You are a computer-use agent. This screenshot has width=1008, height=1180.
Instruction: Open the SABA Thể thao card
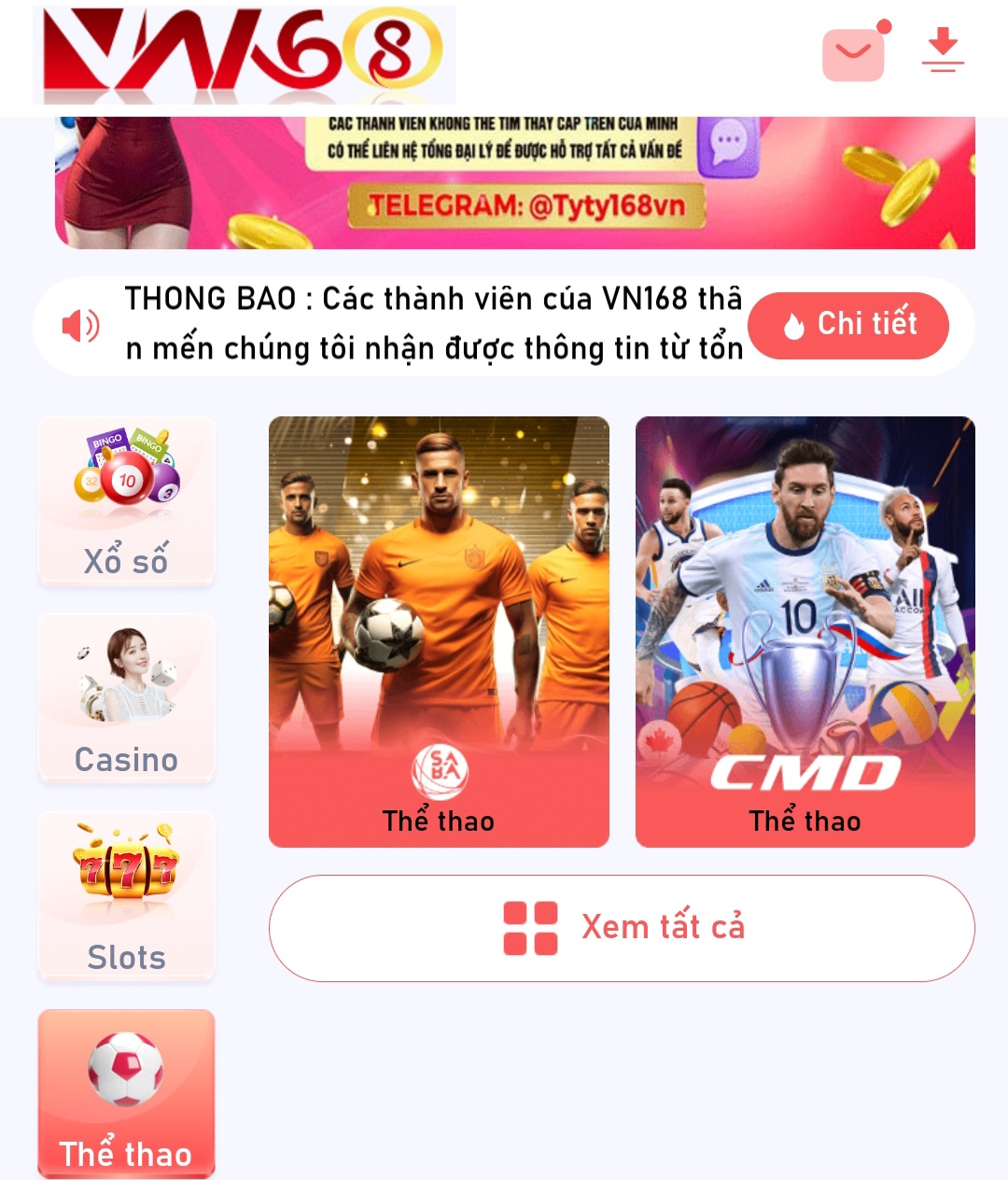[x=439, y=631]
